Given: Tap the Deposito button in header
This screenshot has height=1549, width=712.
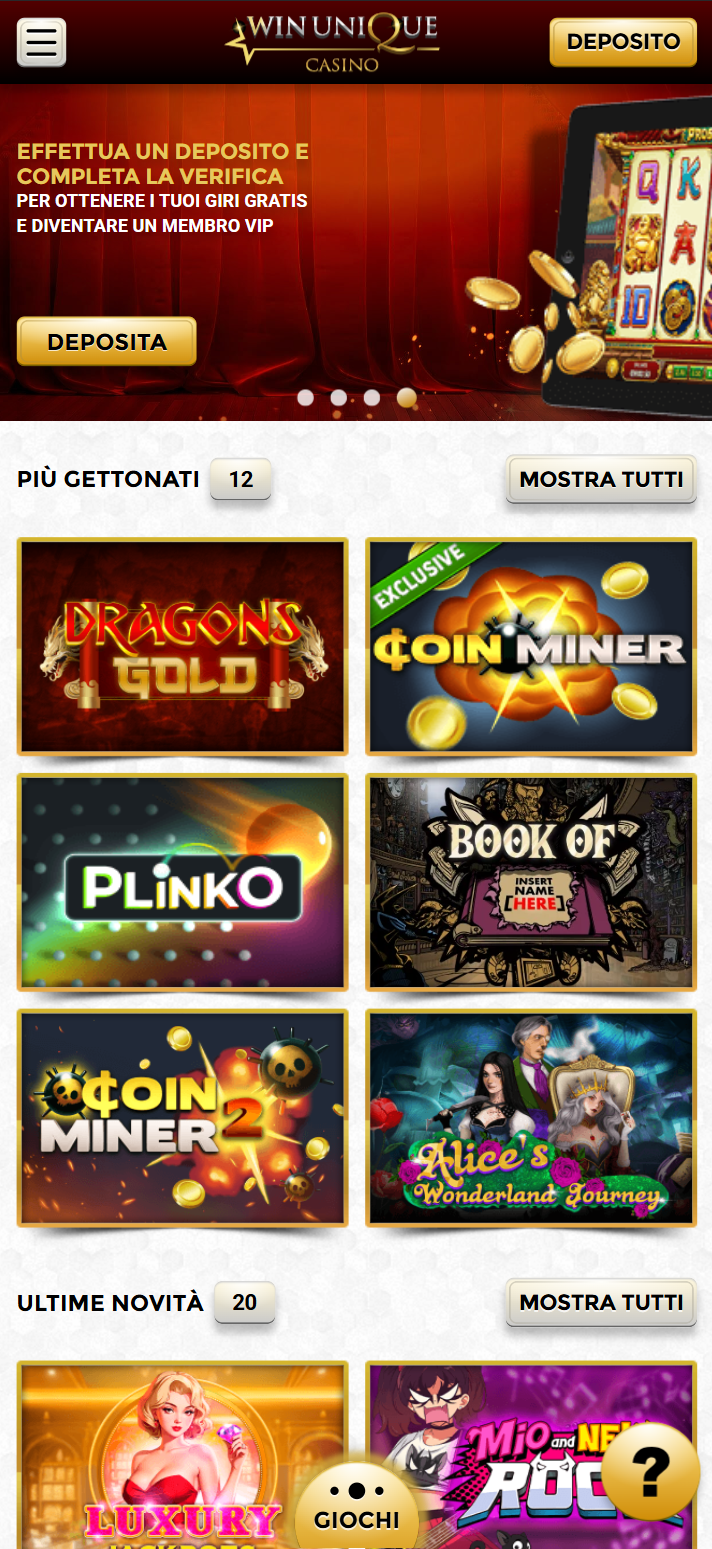Looking at the screenshot, I should point(623,42).
